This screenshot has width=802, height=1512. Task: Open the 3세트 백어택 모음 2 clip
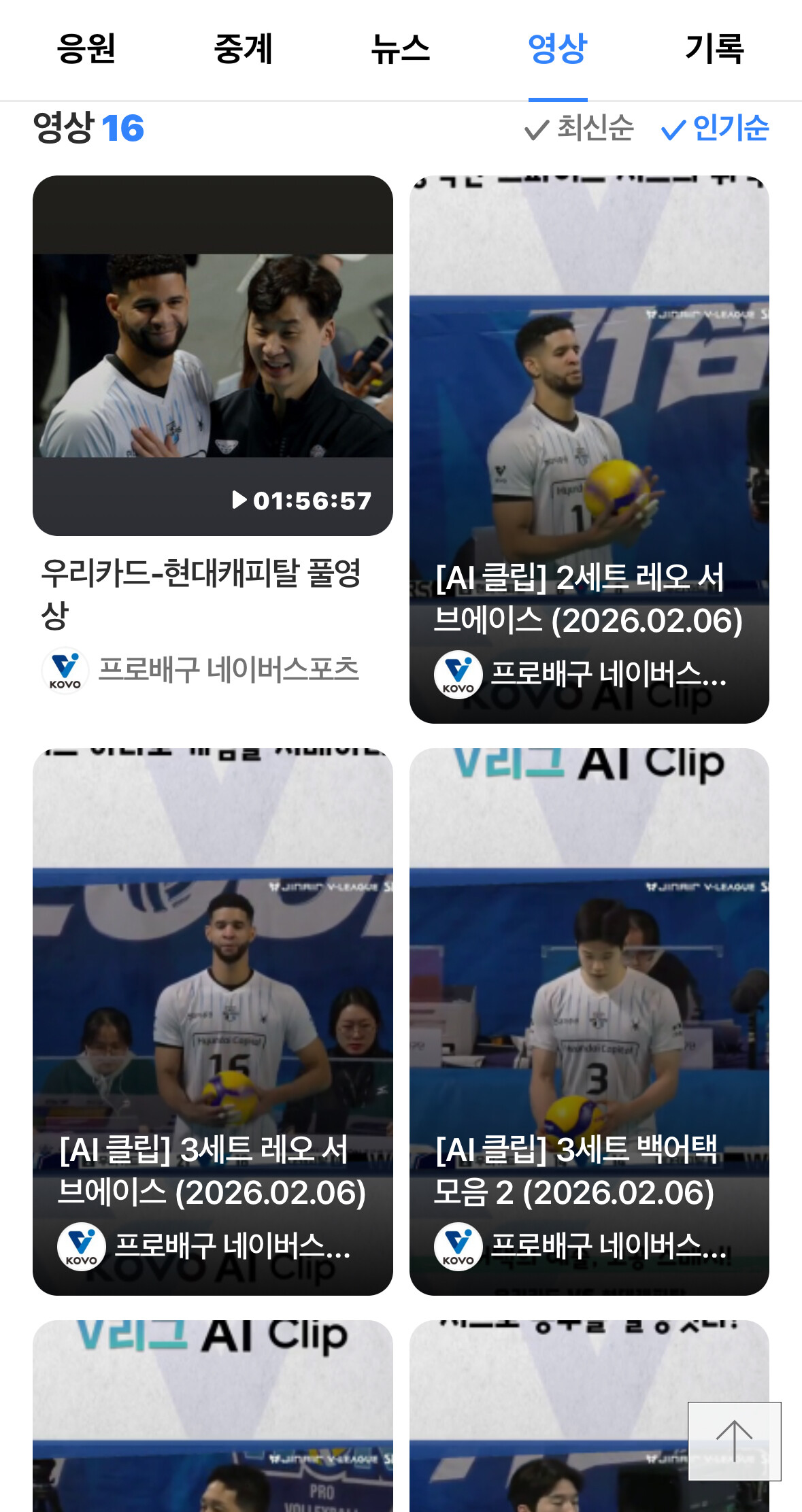(589, 1021)
